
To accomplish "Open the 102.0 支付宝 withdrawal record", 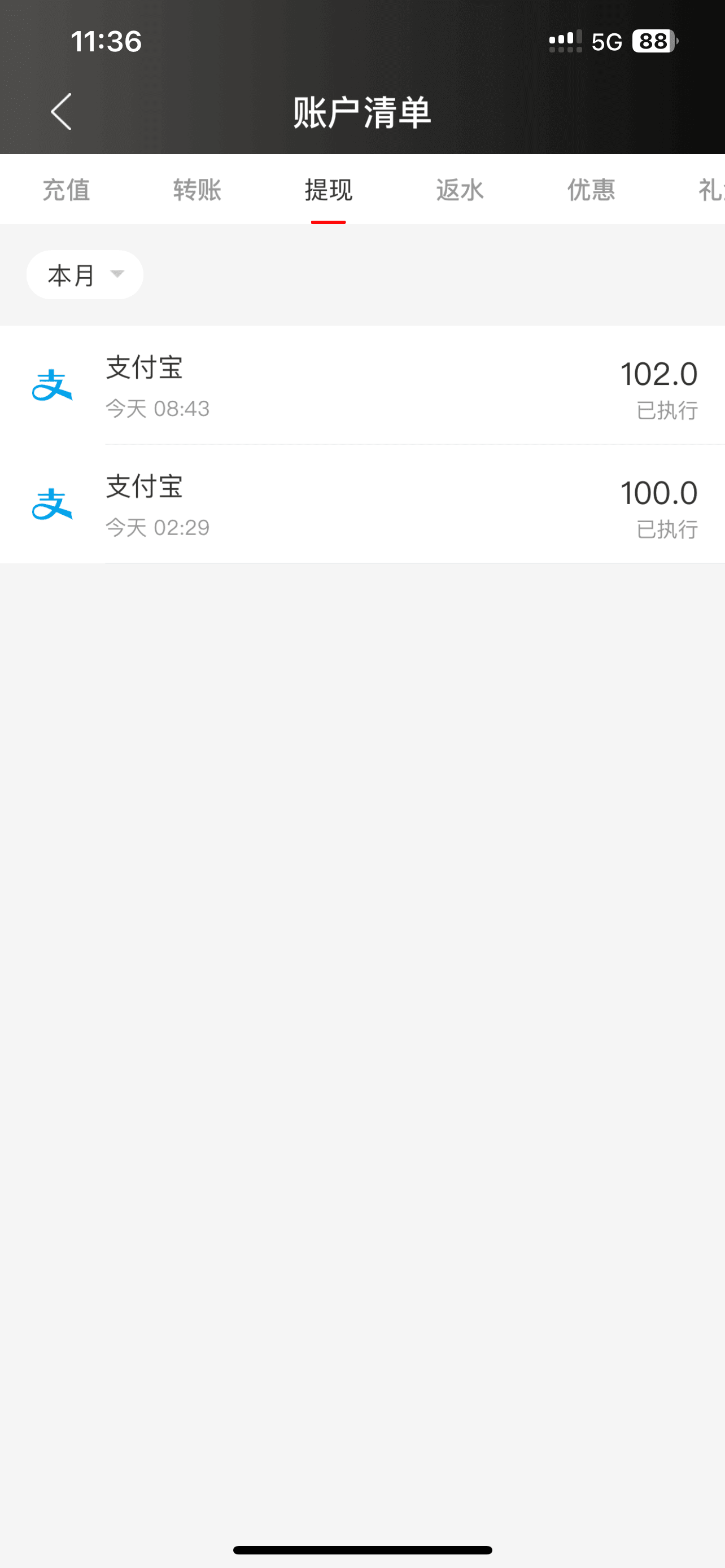I will pos(363,386).
